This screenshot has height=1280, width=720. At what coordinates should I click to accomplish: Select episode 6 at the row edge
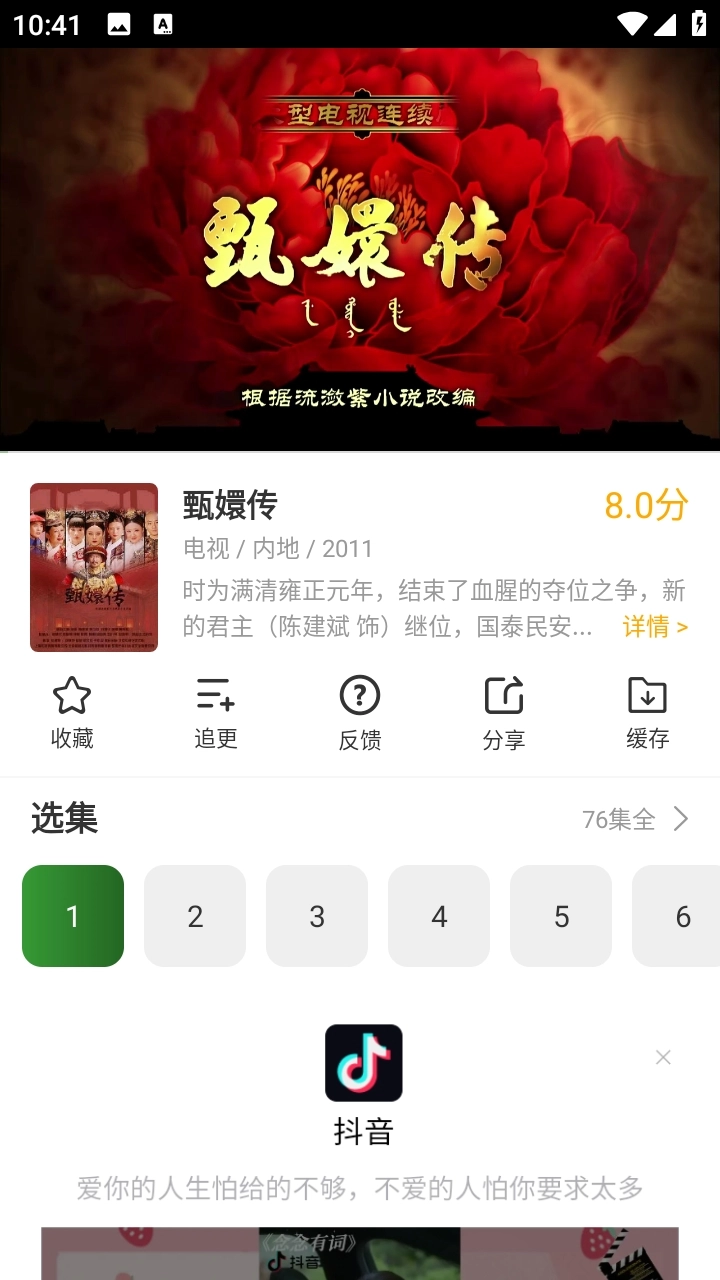point(682,915)
